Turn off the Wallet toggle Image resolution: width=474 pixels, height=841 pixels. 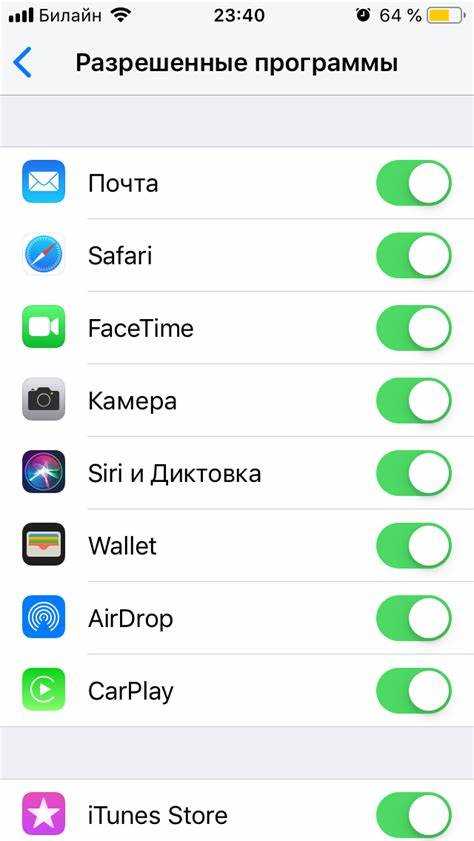414,545
